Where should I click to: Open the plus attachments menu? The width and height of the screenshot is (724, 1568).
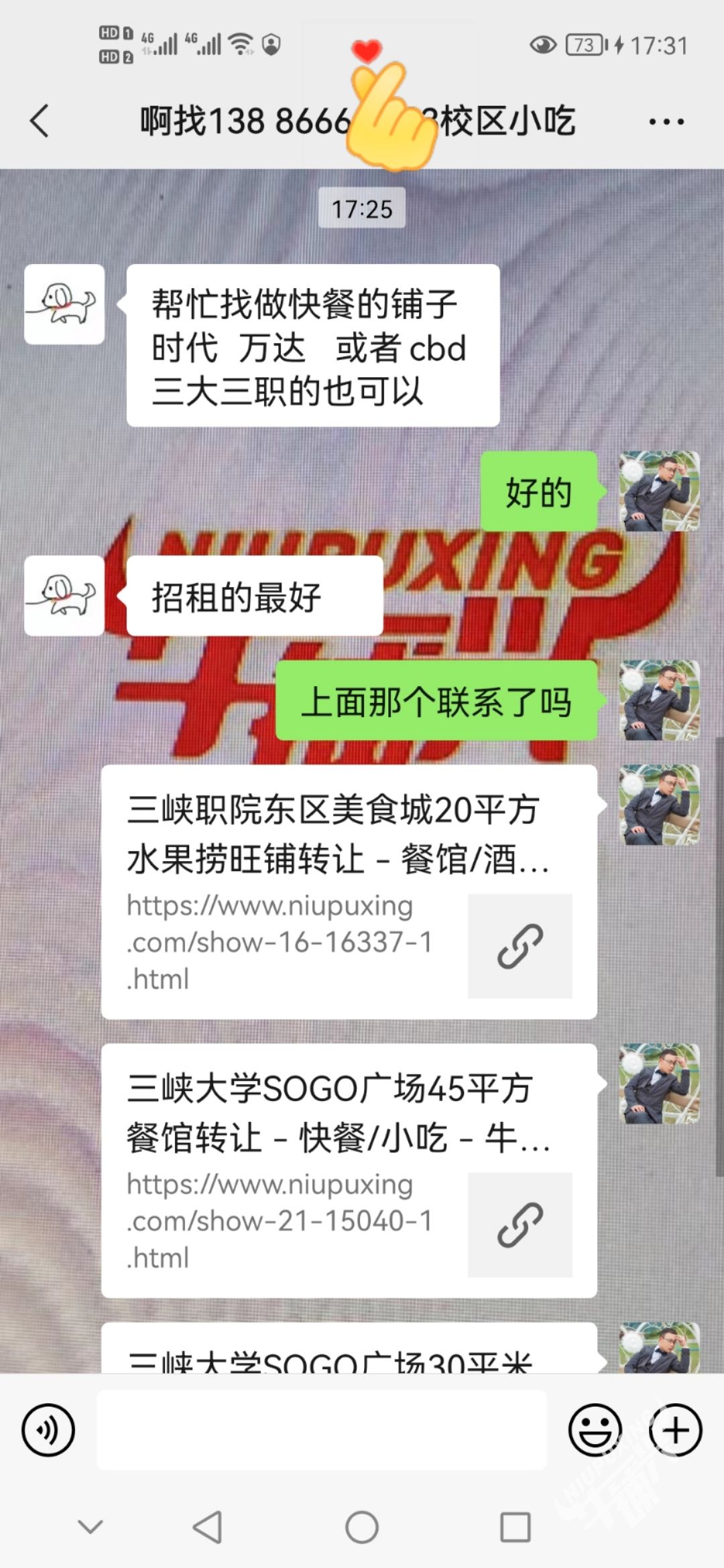point(675,1430)
